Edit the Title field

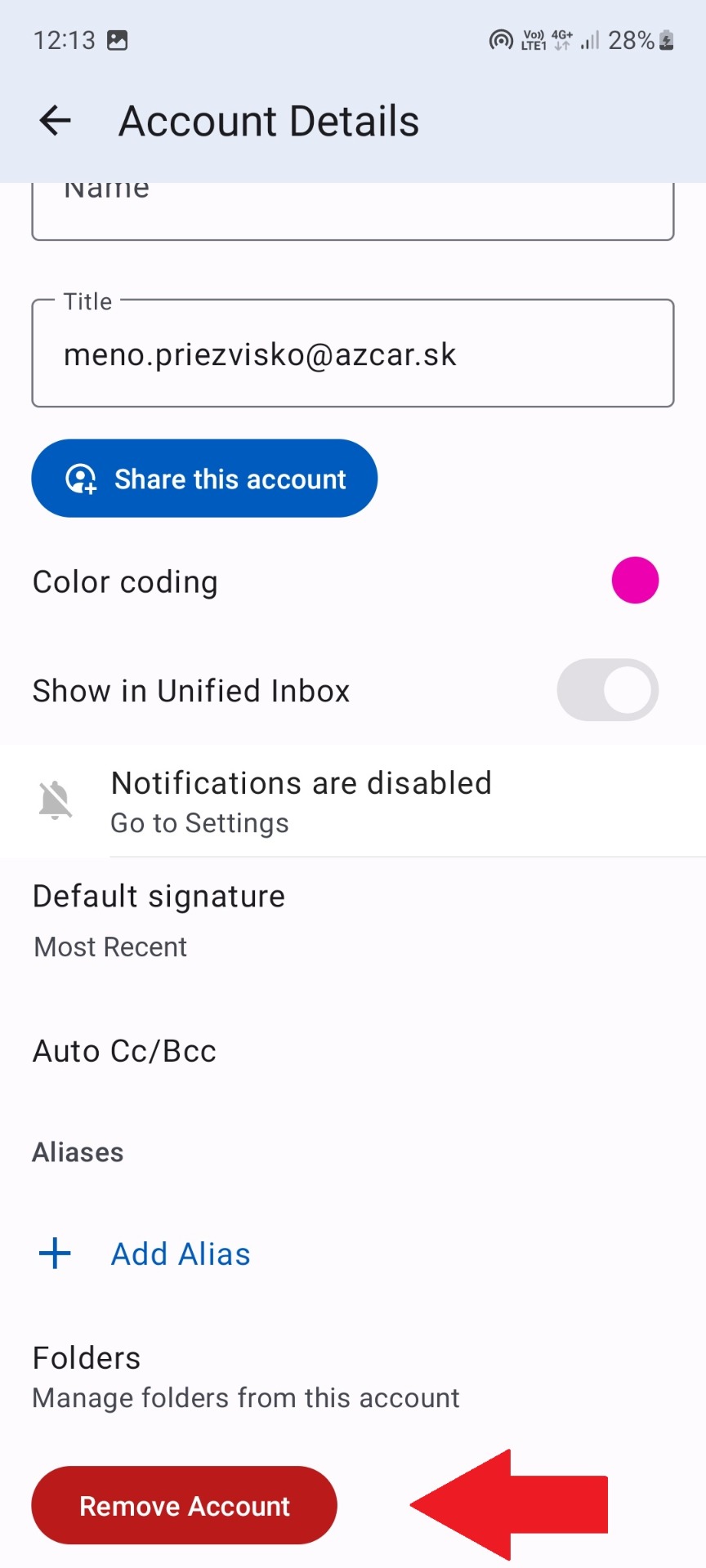pyautogui.click(x=353, y=353)
